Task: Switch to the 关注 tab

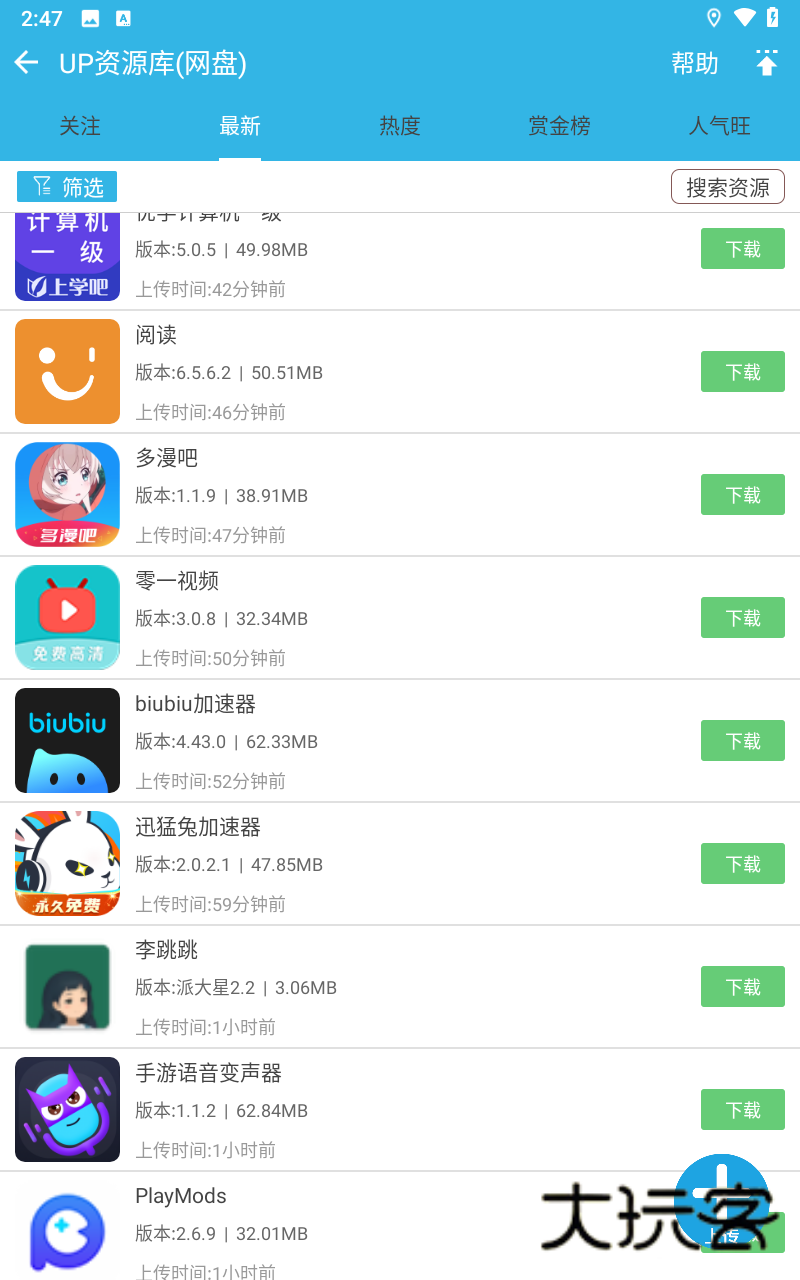Action: tap(80, 126)
